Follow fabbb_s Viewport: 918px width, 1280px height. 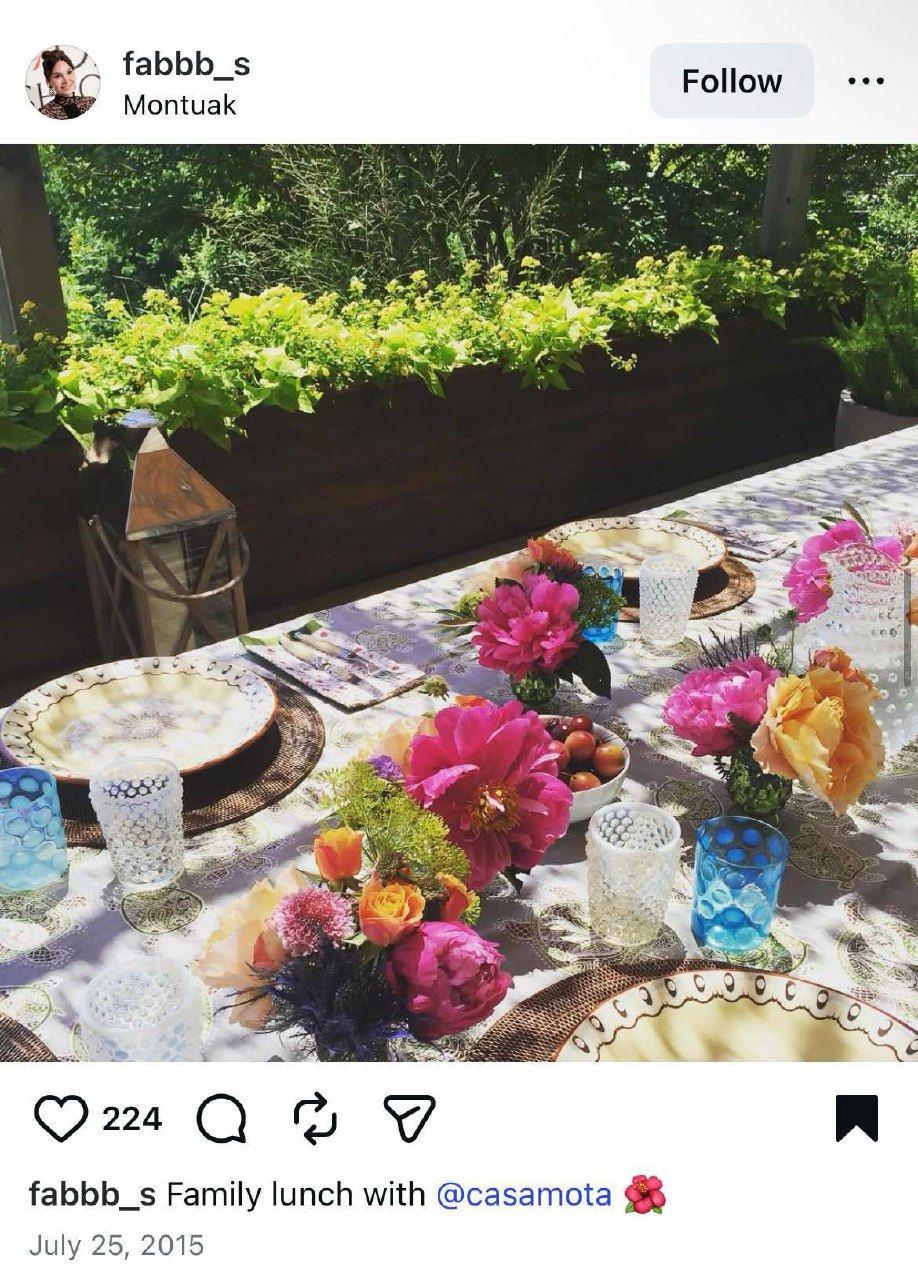(731, 81)
